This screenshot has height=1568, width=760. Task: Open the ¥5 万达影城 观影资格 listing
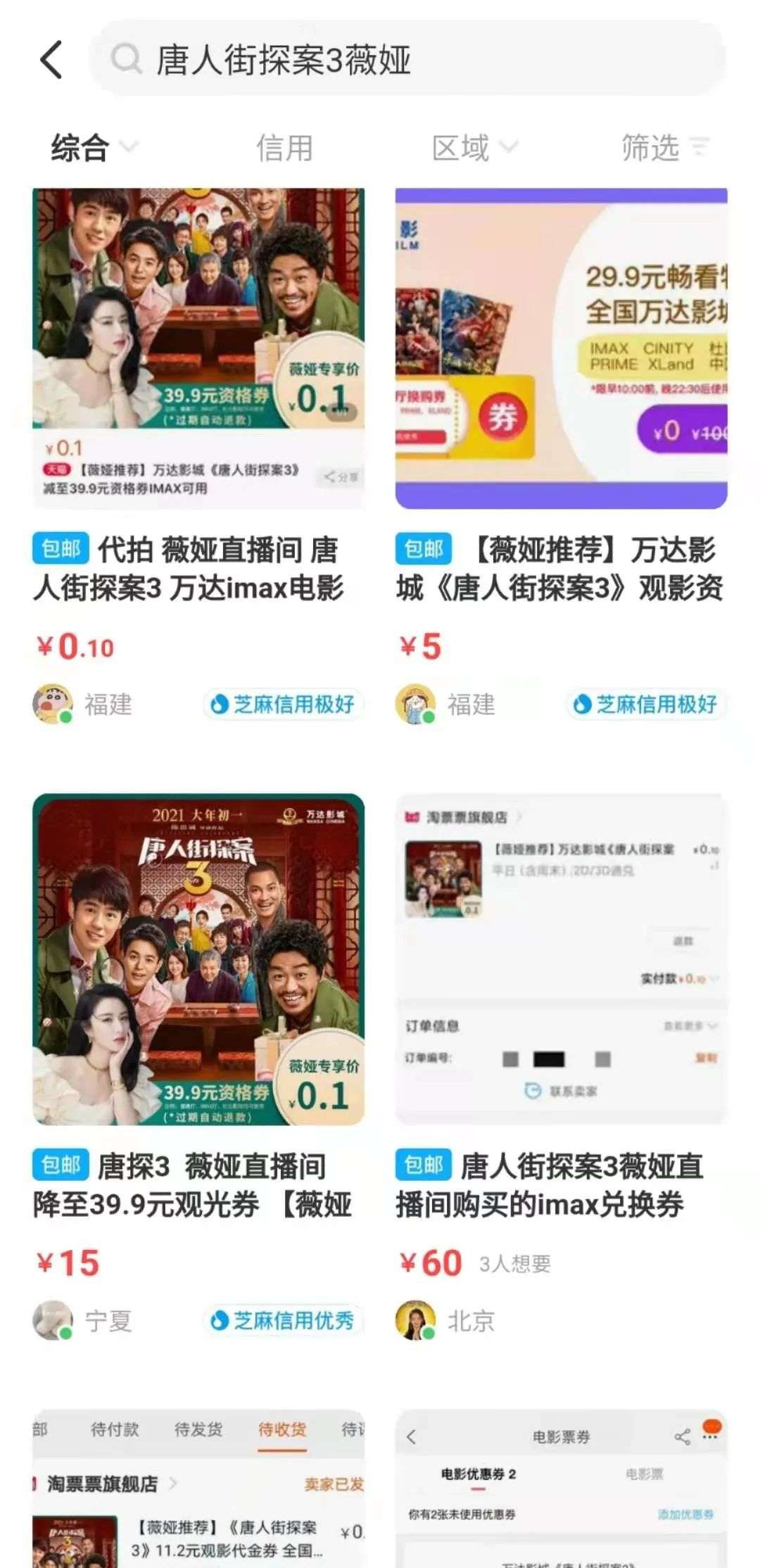(561, 348)
